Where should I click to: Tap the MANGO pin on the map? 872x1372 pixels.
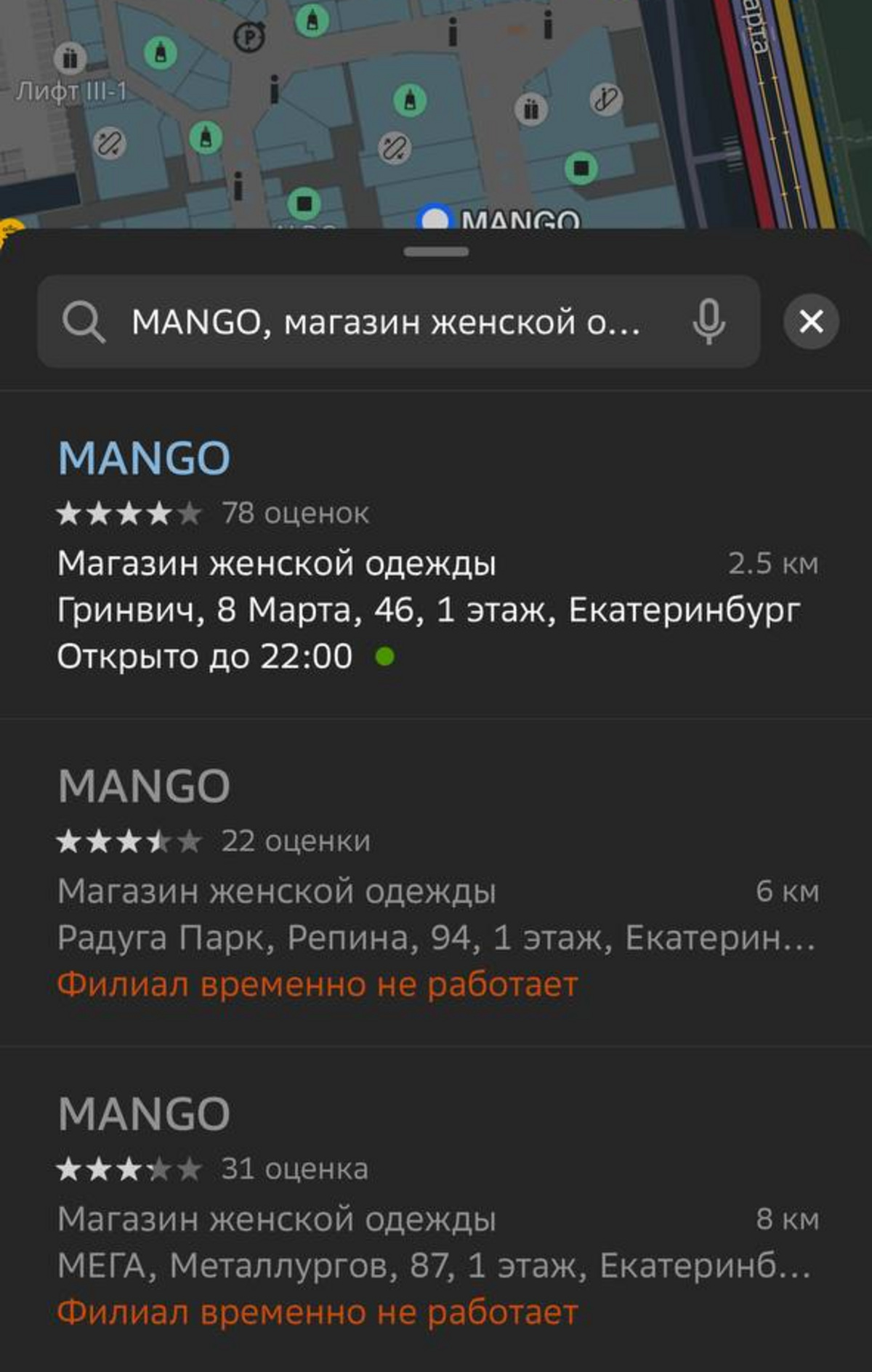(x=435, y=218)
